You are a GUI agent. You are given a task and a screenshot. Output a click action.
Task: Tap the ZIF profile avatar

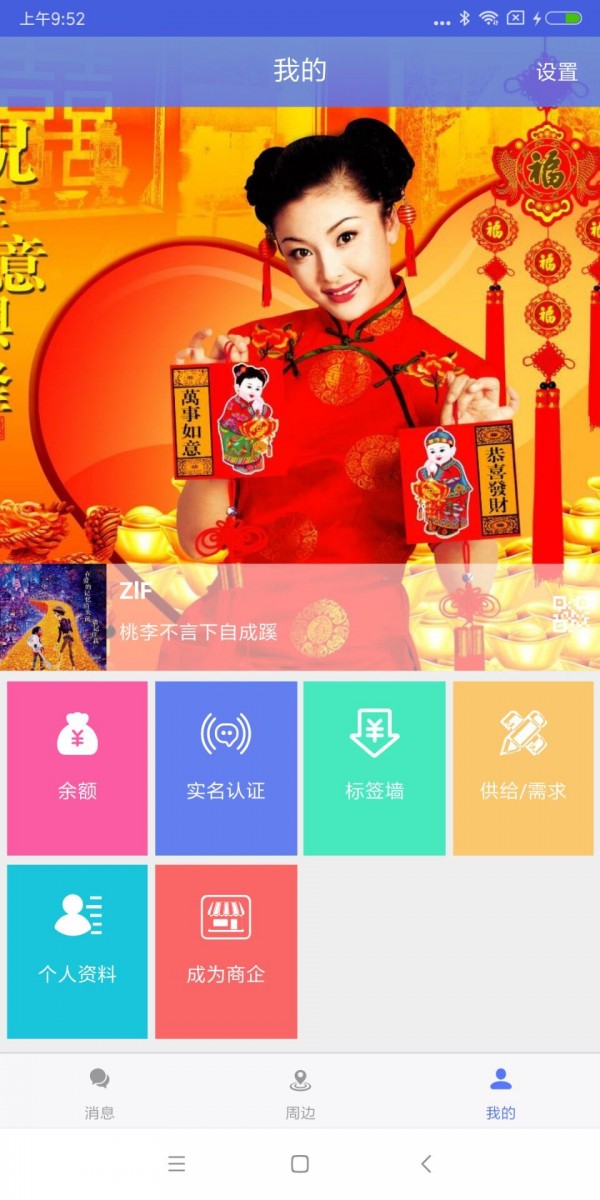pyautogui.click(x=53, y=617)
